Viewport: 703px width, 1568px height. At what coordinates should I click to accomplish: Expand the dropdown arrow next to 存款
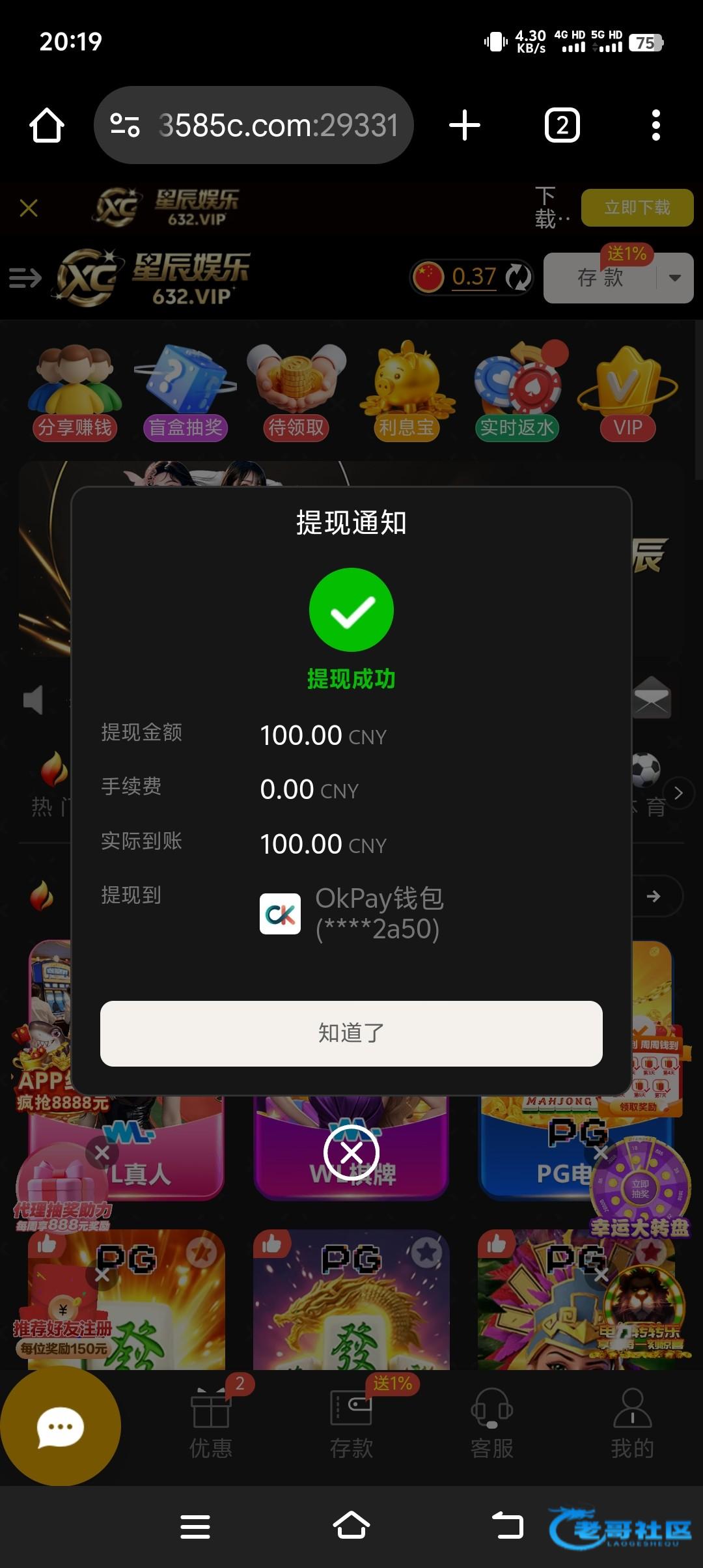click(x=675, y=278)
